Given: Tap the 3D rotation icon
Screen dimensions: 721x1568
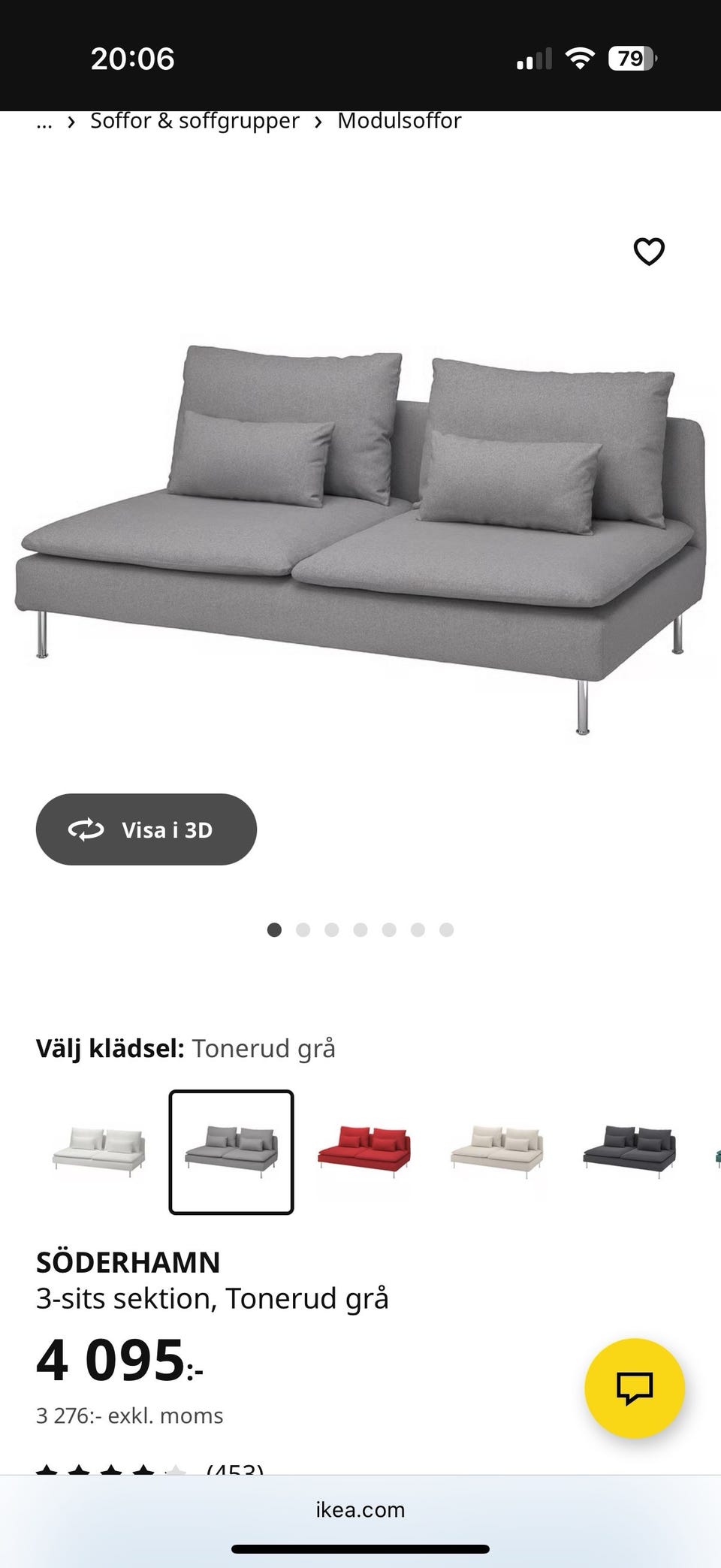Looking at the screenshot, I should (86, 829).
